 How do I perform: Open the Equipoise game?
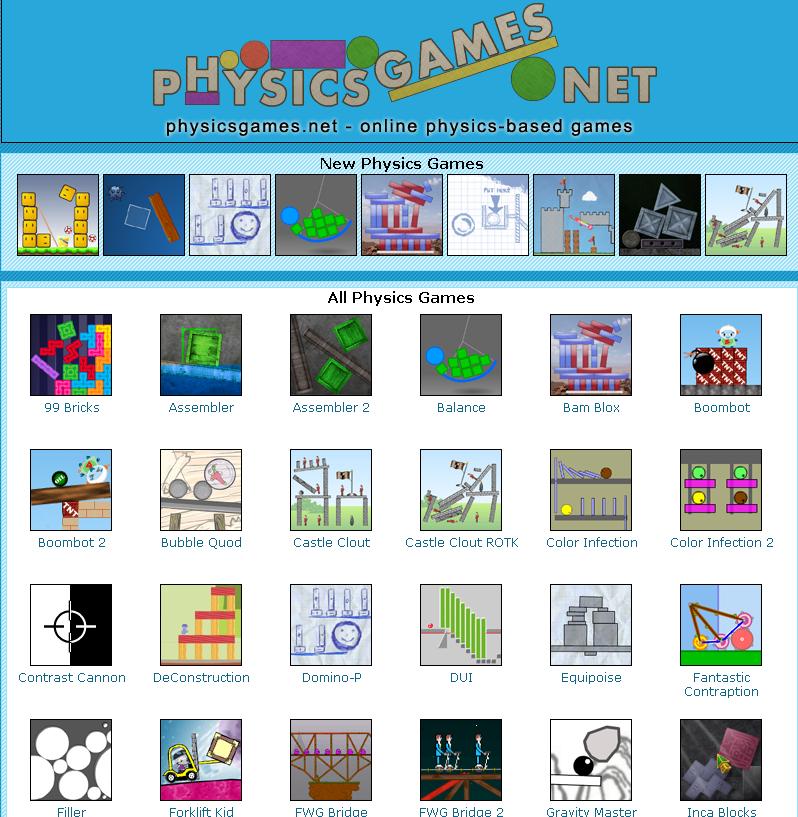[591, 625]
